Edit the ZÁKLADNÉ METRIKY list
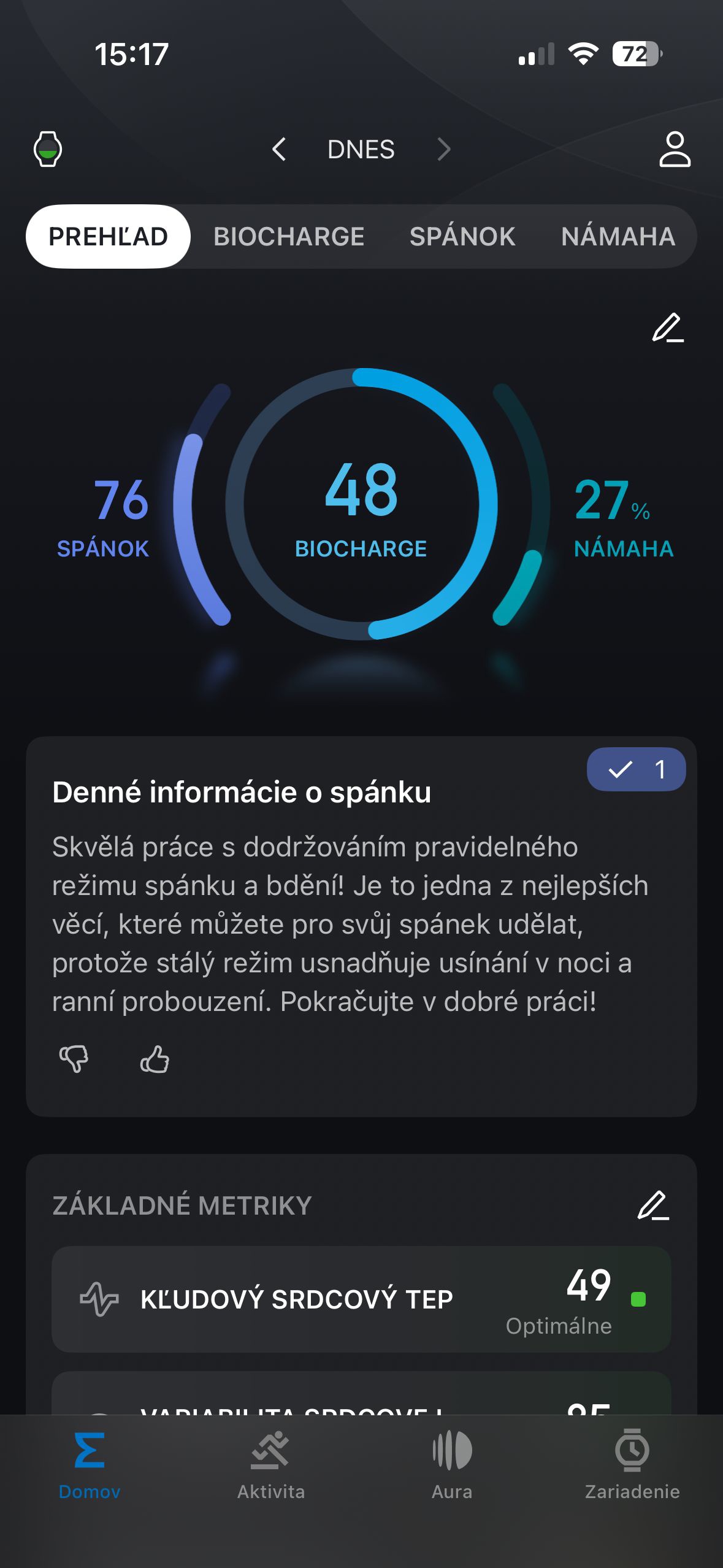The height and width of the screenshot is (1568, 723). [x=653, y=1205]
